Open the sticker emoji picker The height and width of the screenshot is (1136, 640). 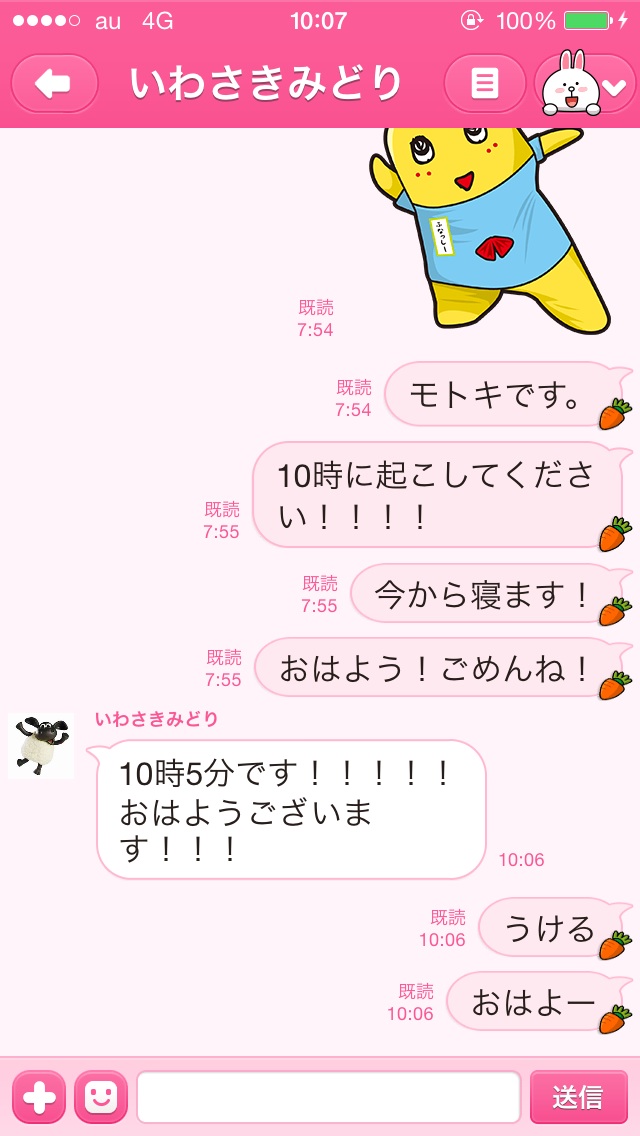[101, 1097]
